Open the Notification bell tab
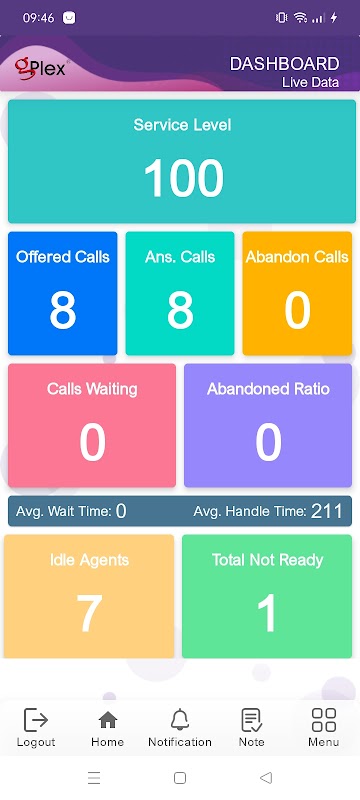Screen dimensions: 360x800 click(179, 727)
